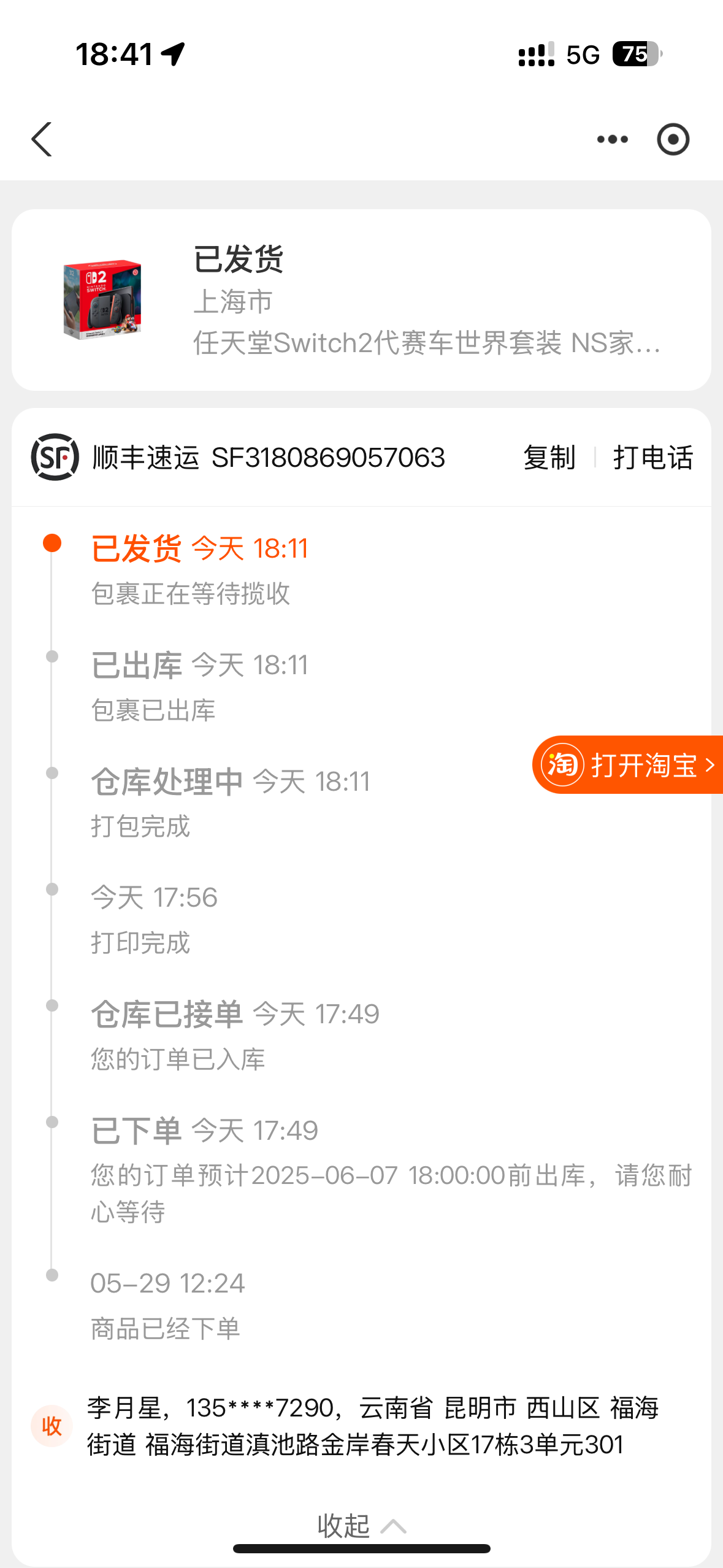This screenshot has width=723, height=1568.
Task: Open the Switch 2 product order card
Action: pos(361,300)
